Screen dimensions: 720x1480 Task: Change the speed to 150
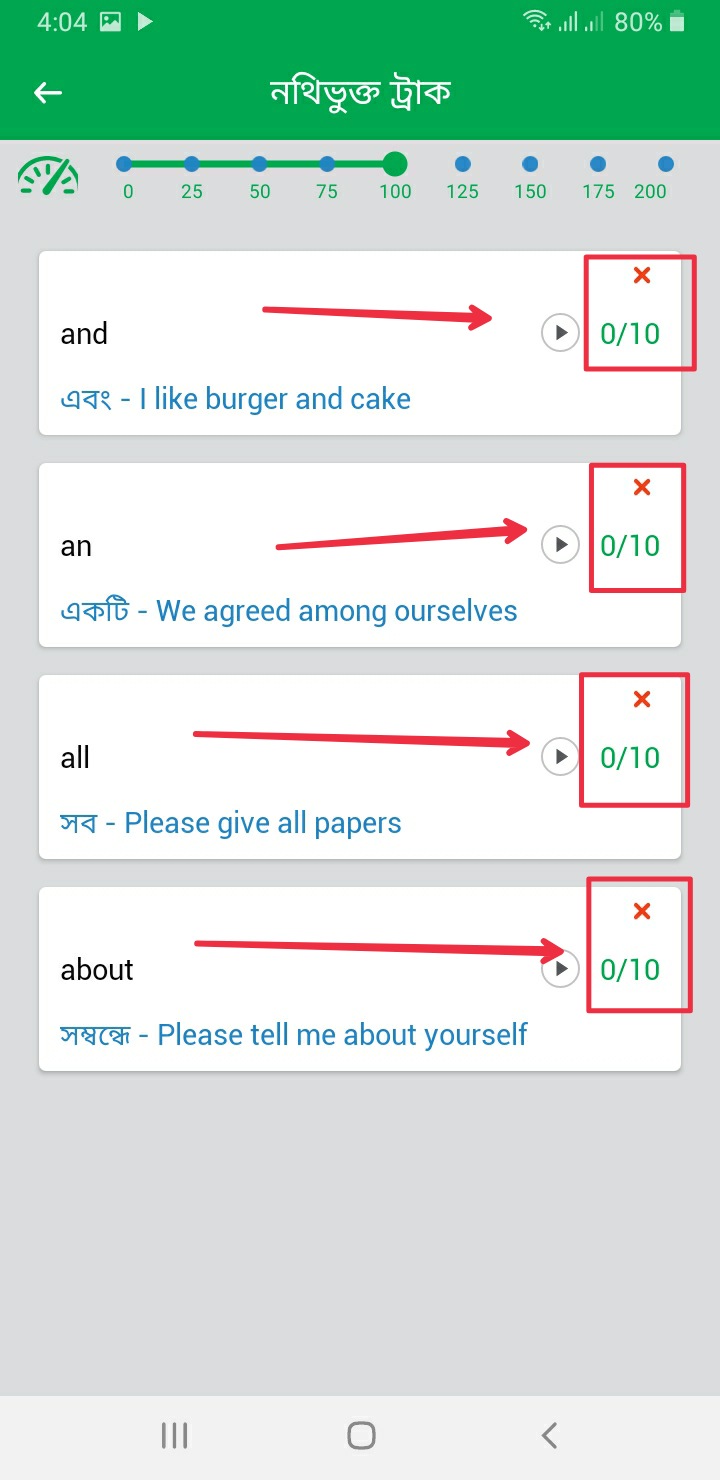coord(530,164)
